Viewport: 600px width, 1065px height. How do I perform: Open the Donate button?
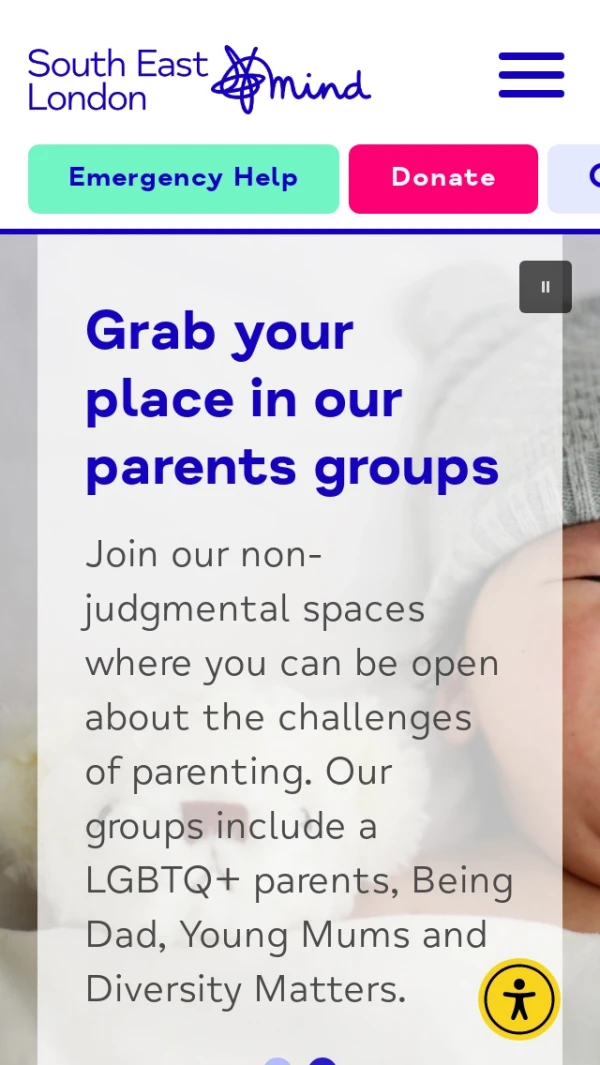[x=443, y=178]
